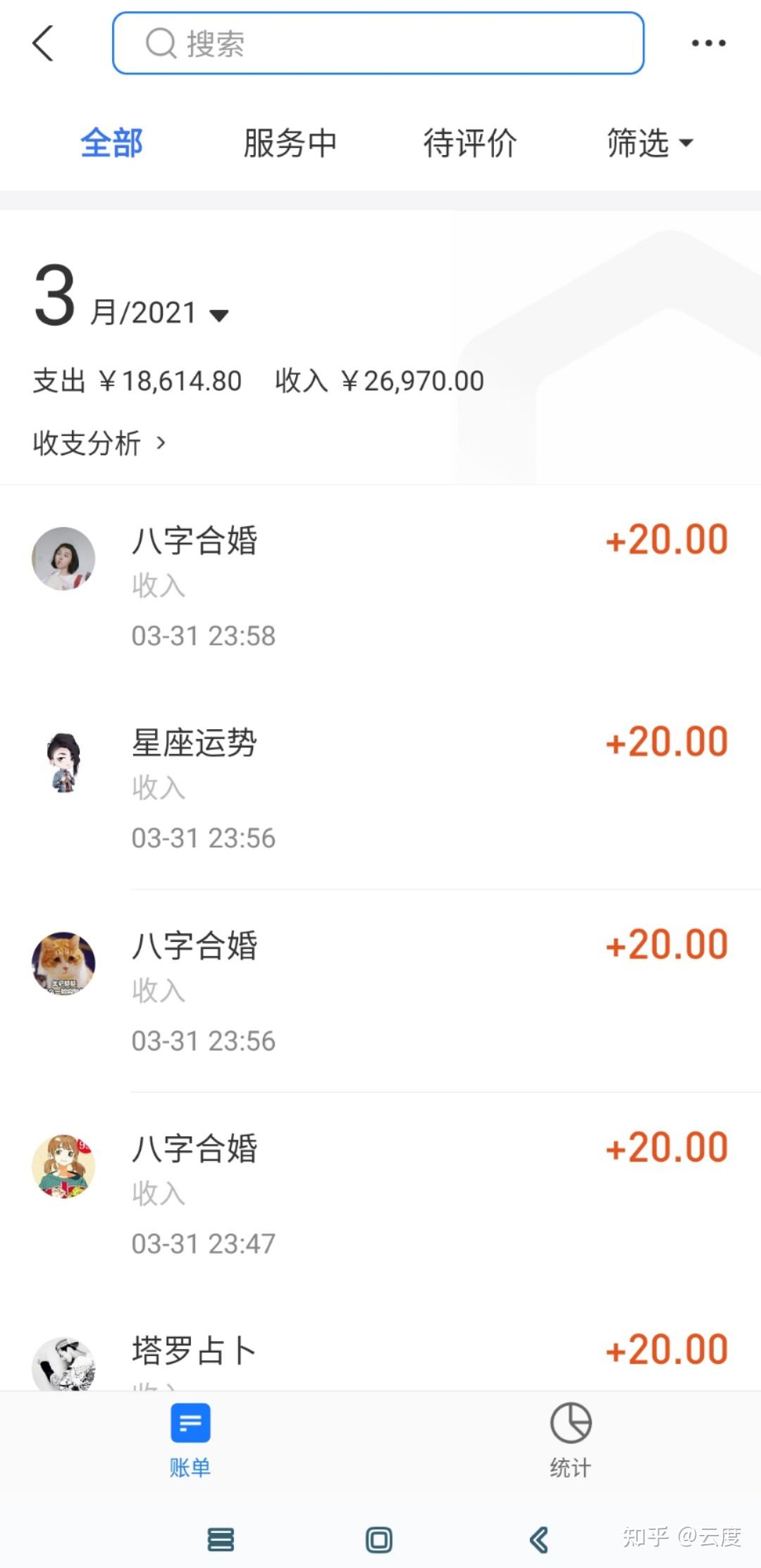761x1568 pixels.
Task: Open 收支分析 income and expense analysis
Action: 99,443
